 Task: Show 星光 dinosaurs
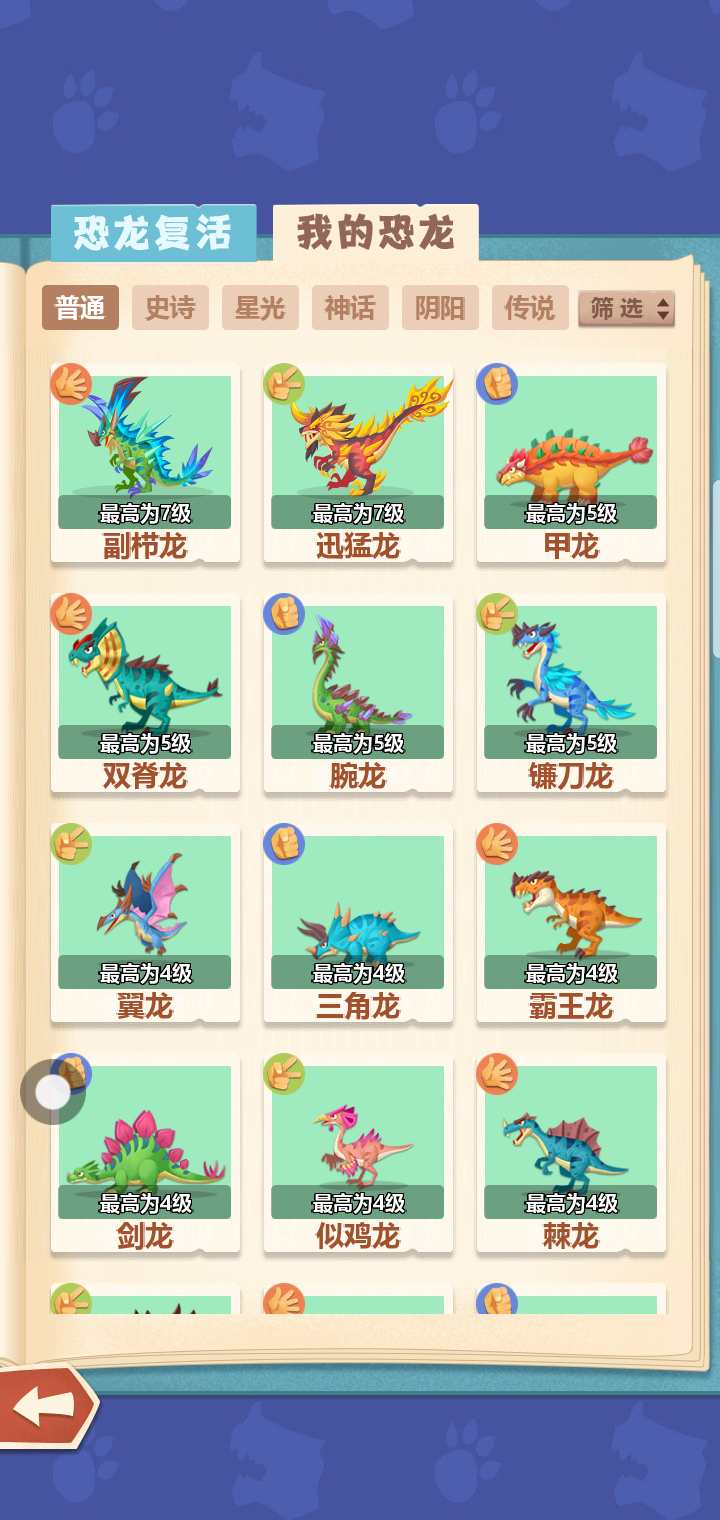260,308
